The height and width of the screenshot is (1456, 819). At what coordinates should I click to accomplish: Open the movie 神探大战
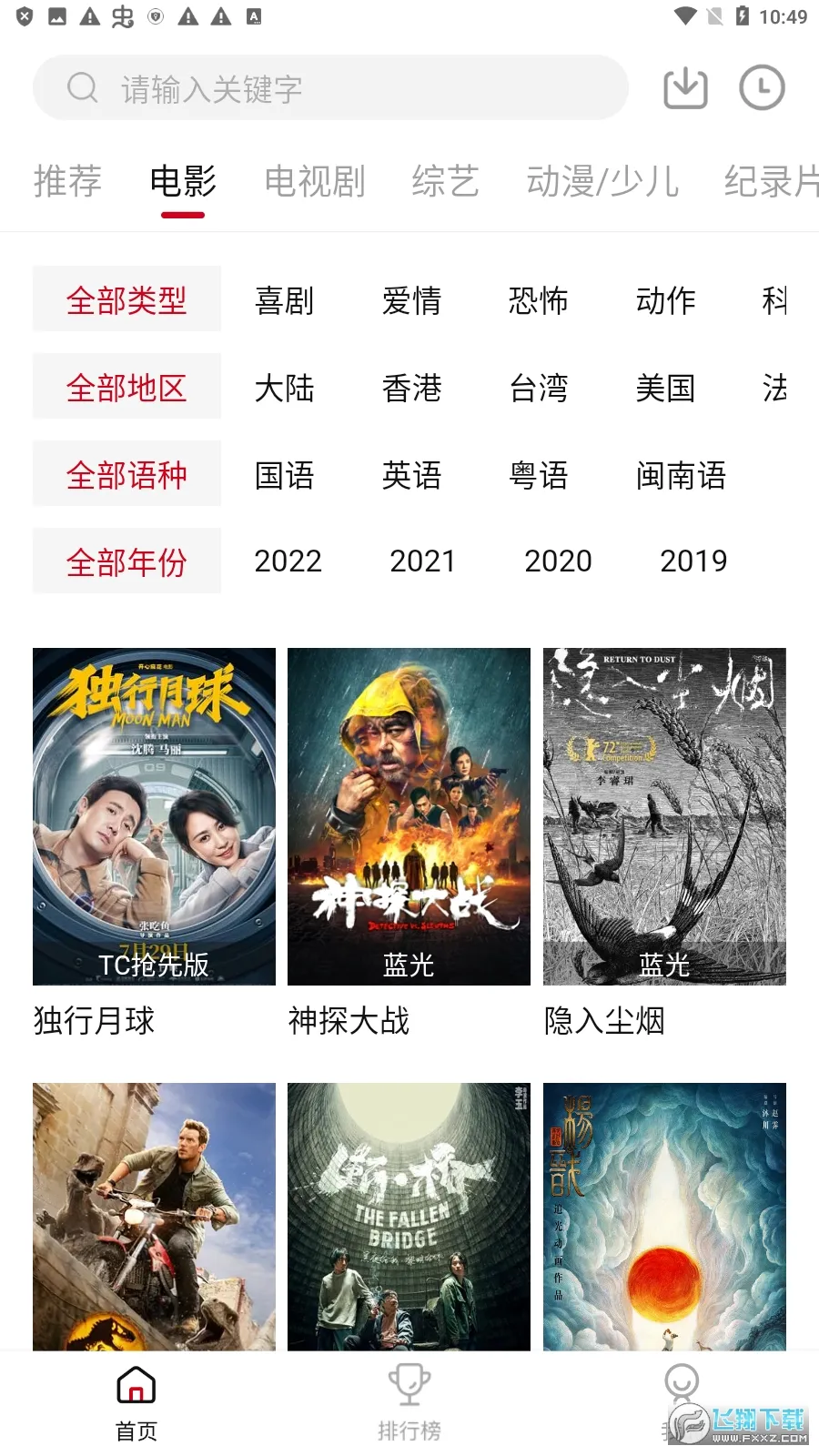pyautogui.click(x=409, y=816)
